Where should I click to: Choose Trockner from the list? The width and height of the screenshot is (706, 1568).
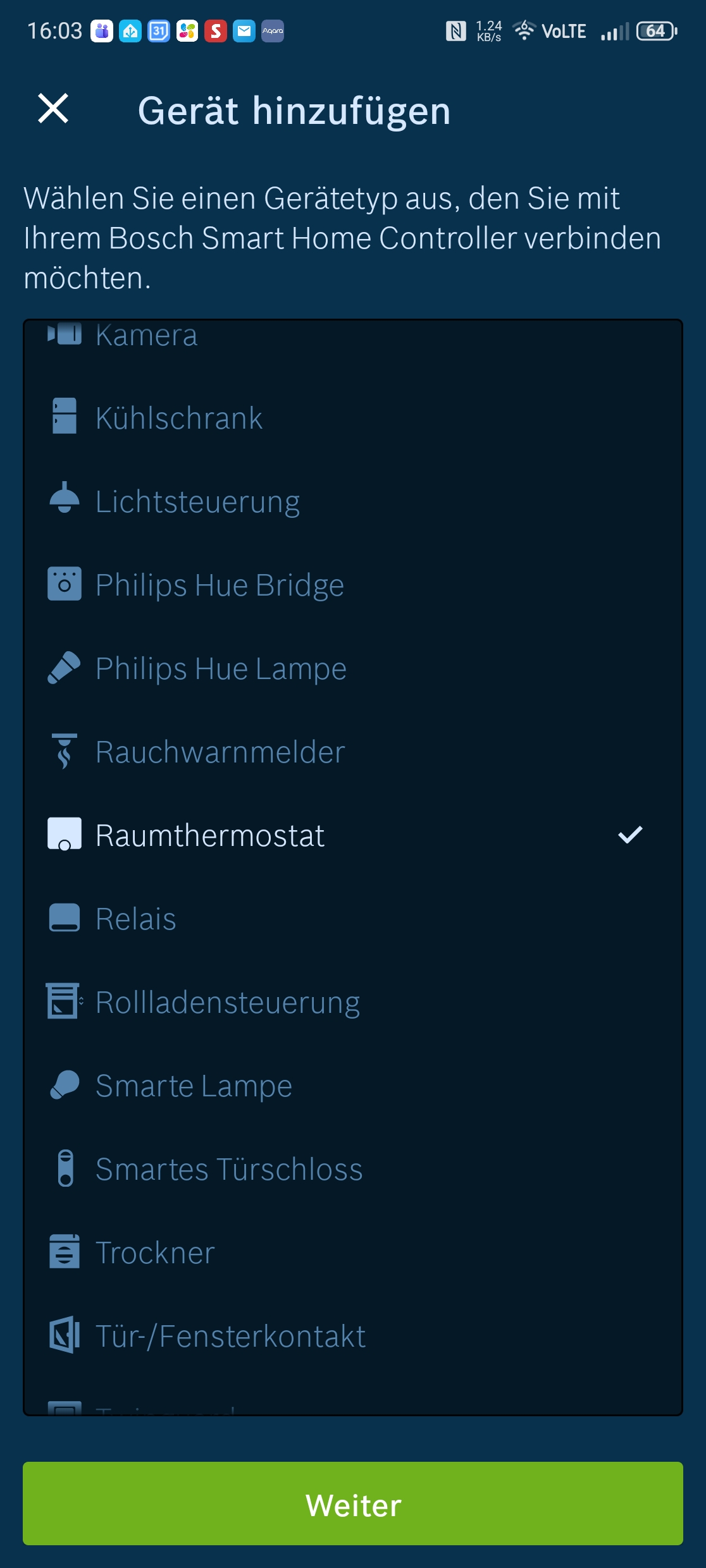coord(155,1253)
